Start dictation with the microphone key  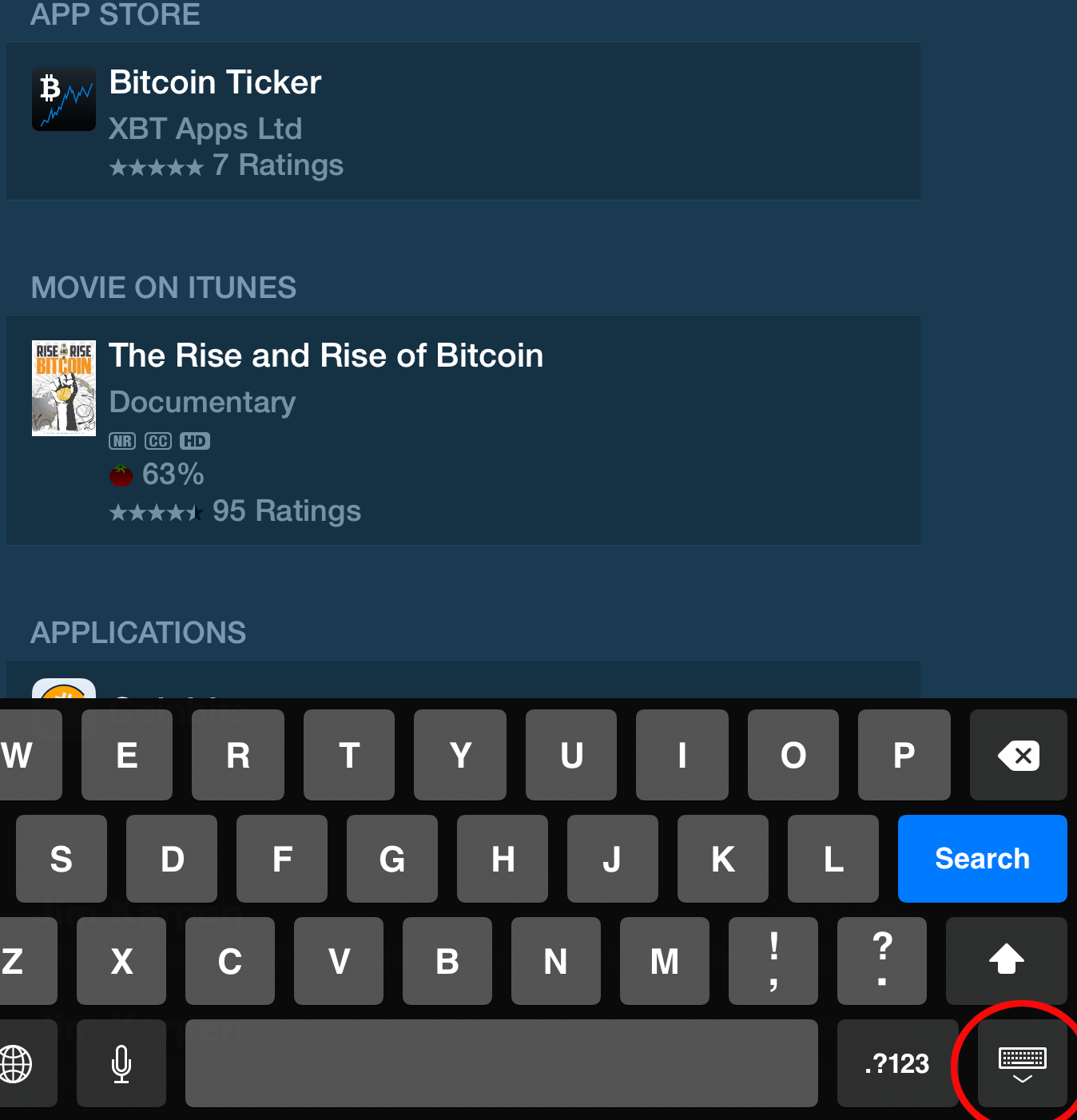click(x=121, y=1064)
